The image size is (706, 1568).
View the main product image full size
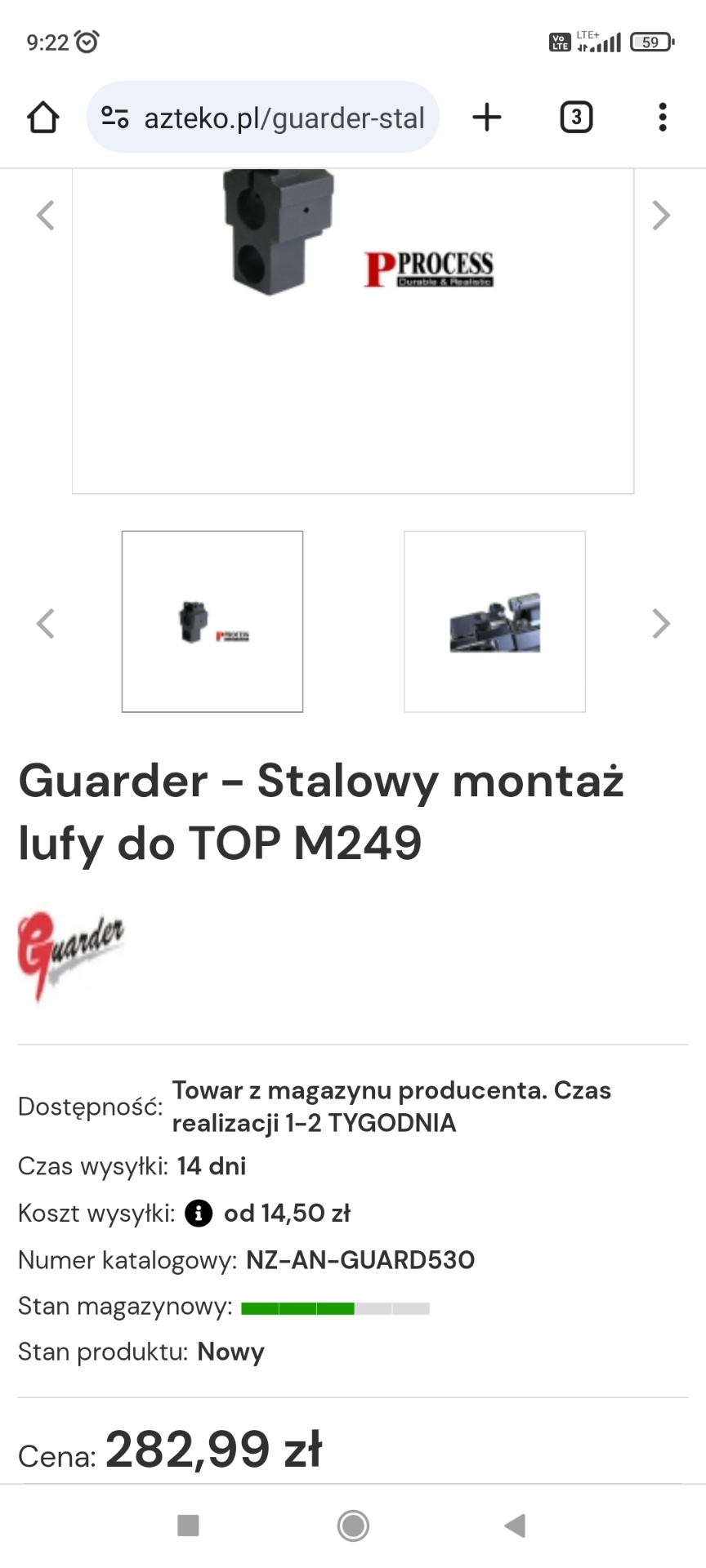tap(353, 327)
